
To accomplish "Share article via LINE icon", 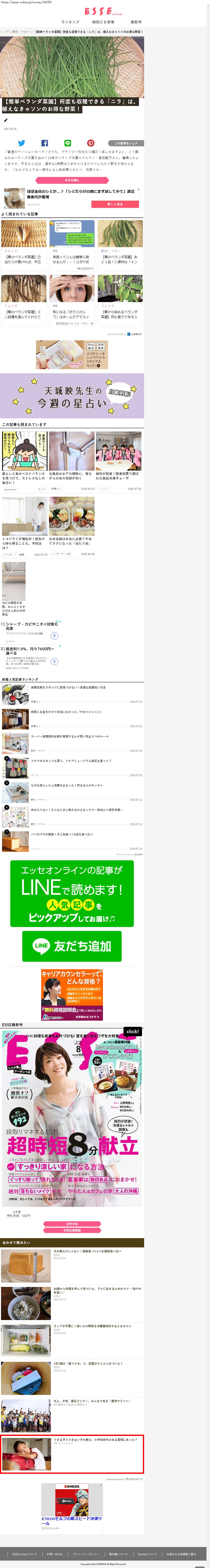I will click(x=68, y=143).
